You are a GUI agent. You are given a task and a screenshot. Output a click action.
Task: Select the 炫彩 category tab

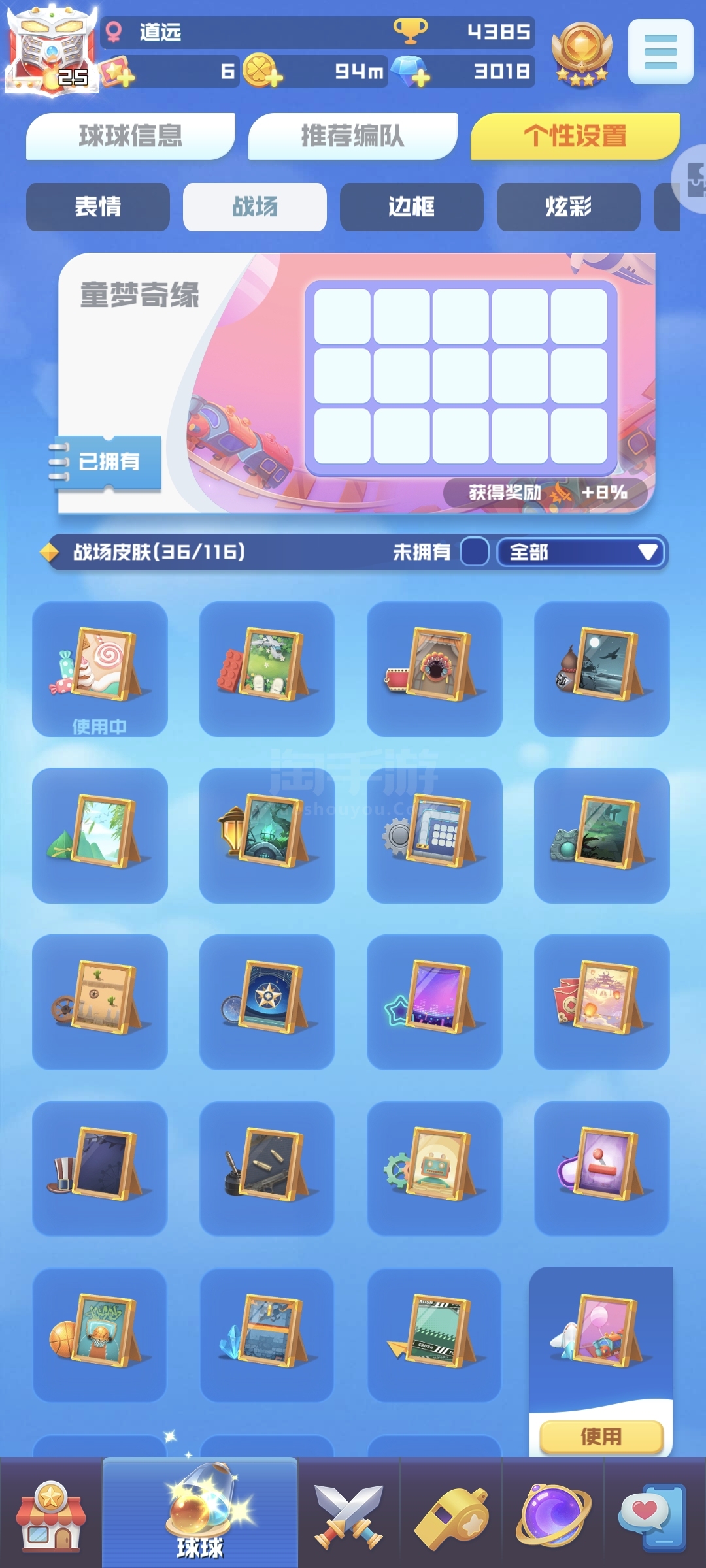click(569, 206)
